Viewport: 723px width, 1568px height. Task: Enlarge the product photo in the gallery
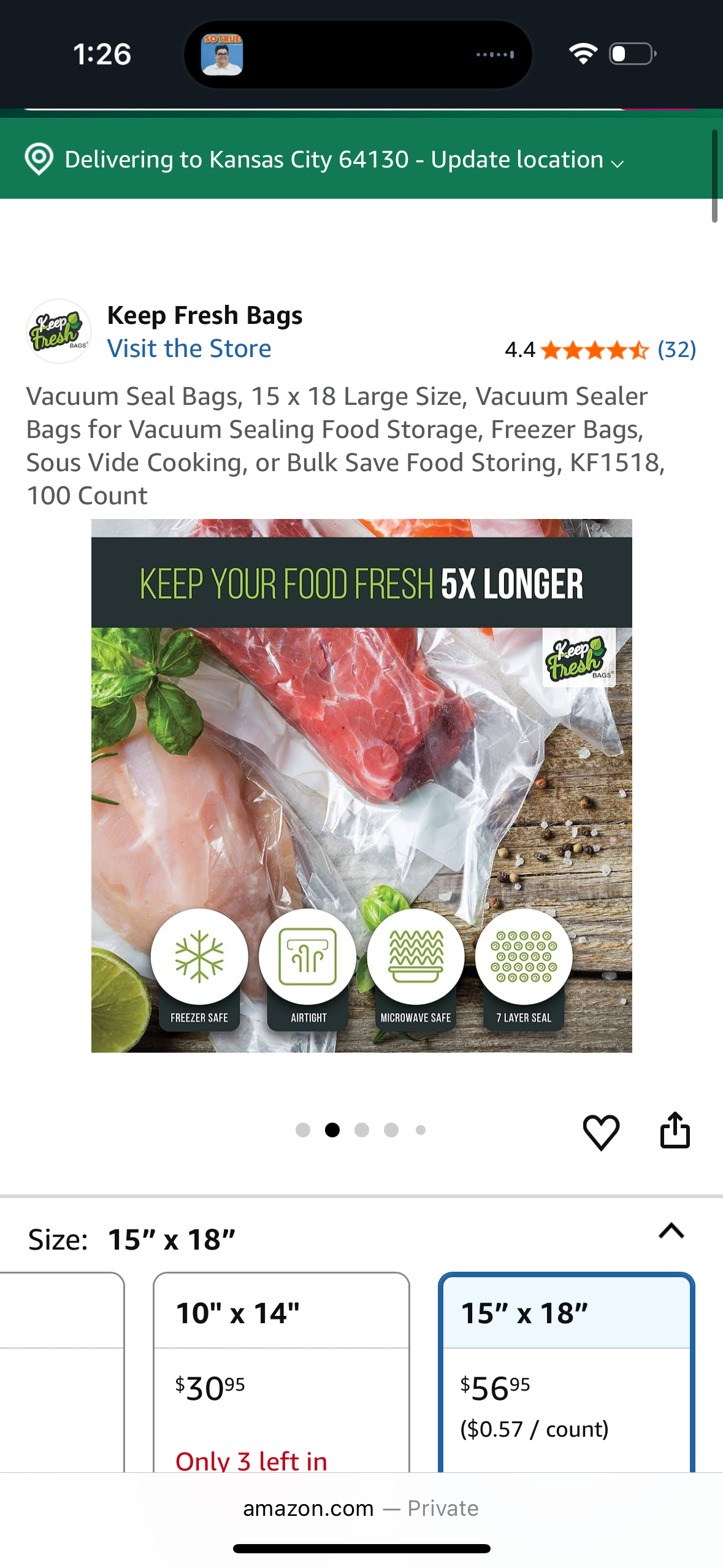pyautogui.click(x=361, y=785)
